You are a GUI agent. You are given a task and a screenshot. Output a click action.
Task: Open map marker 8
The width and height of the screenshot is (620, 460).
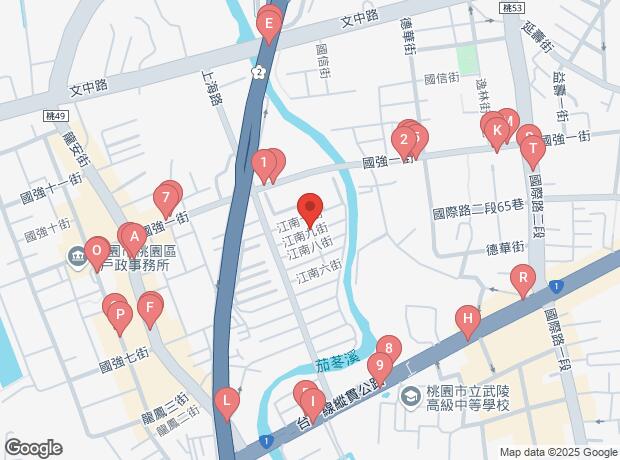tap(388, 349)
